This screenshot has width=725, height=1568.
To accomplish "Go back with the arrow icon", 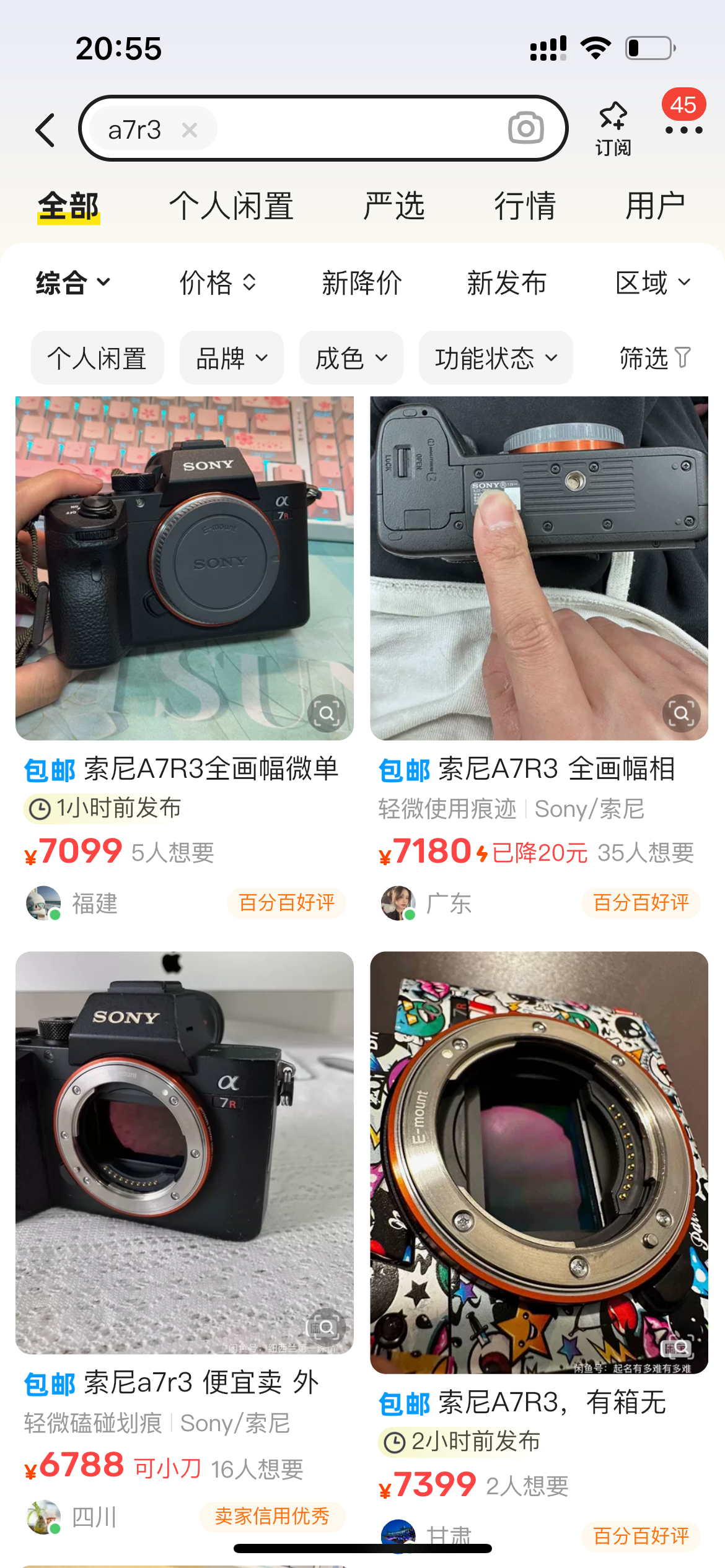I will pyautogui.click(x=46, y=130).
